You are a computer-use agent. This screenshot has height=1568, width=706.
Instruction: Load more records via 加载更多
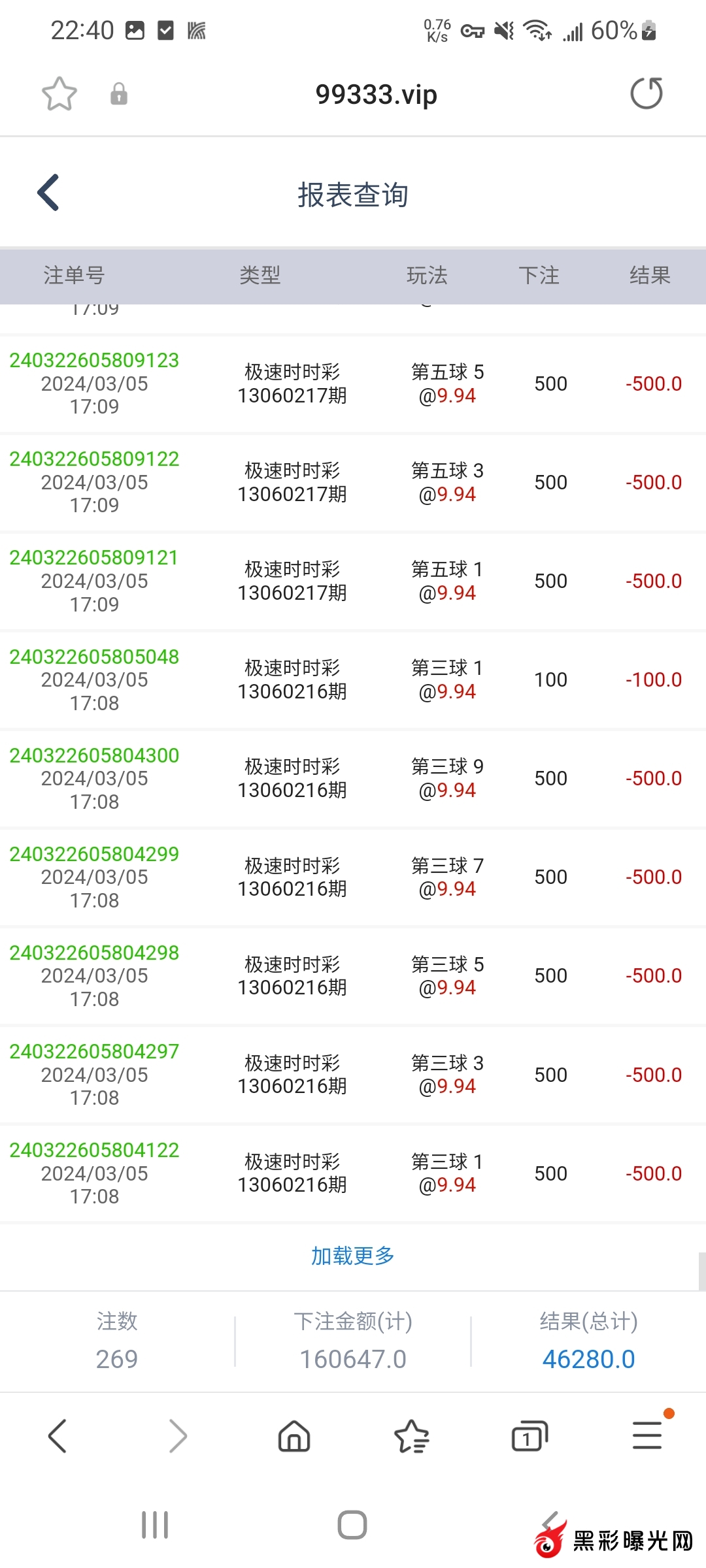click(352, 1256)
